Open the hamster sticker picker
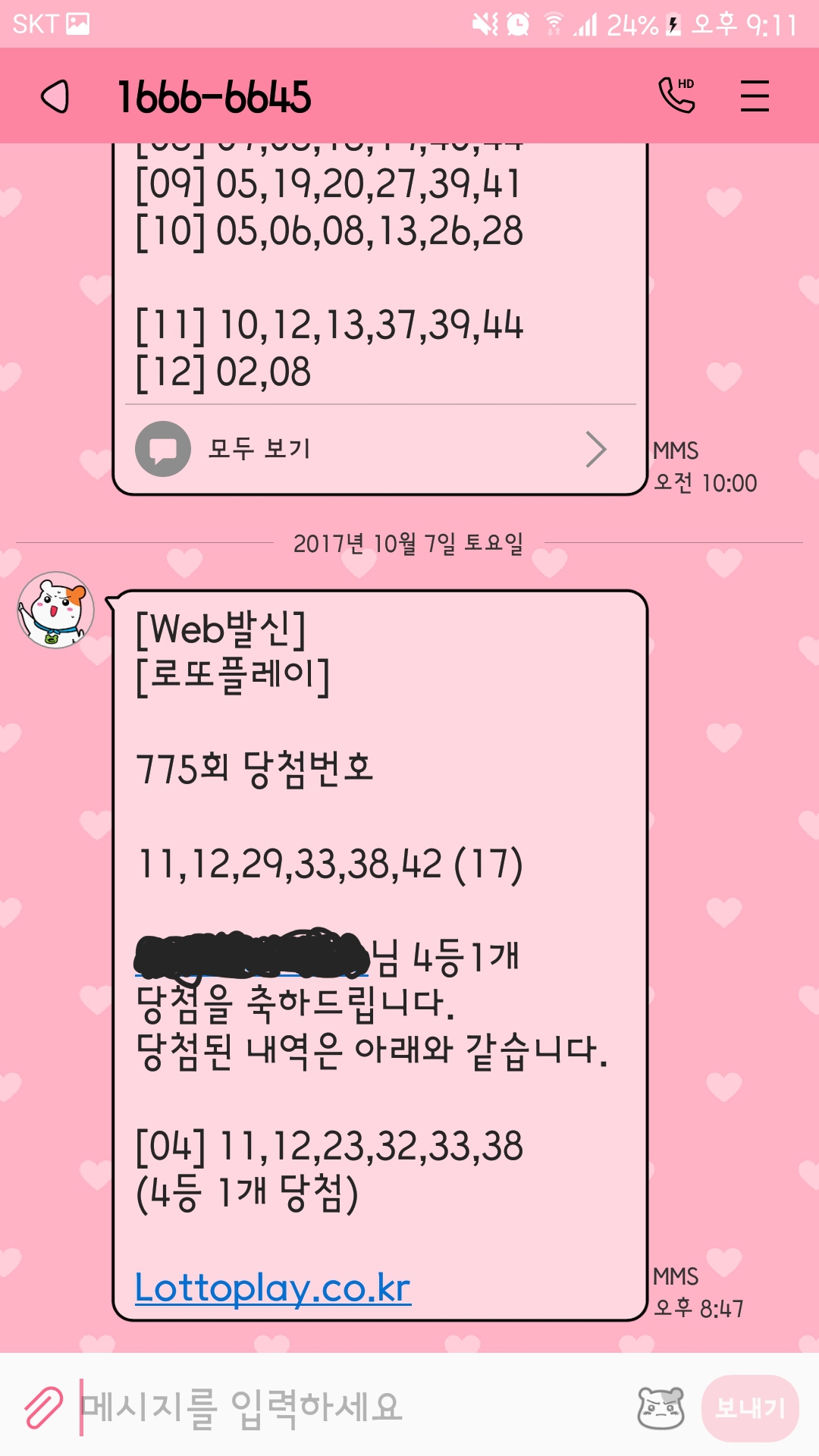819x1456 pixels. 661,1408
